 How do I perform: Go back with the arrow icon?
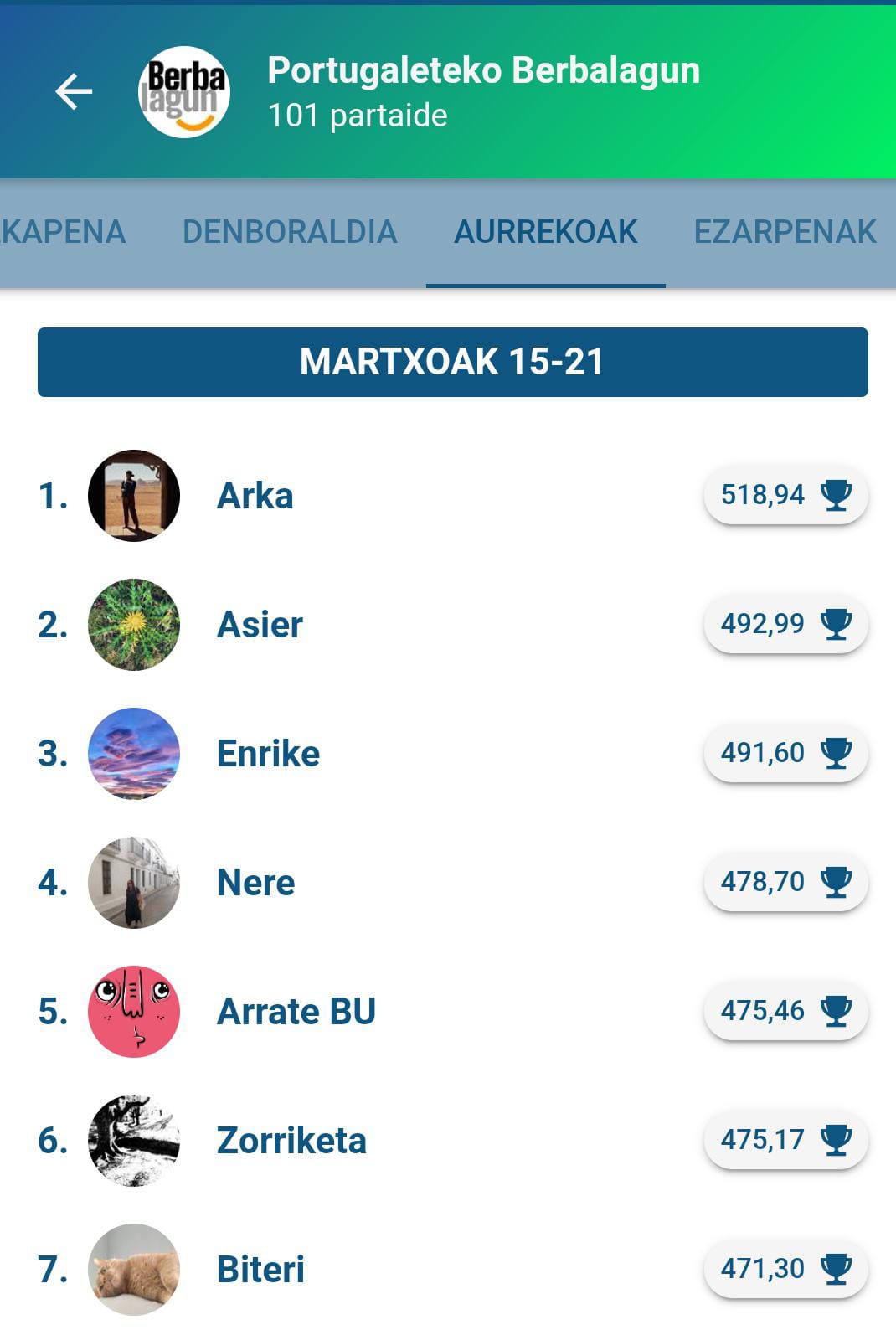74,91
